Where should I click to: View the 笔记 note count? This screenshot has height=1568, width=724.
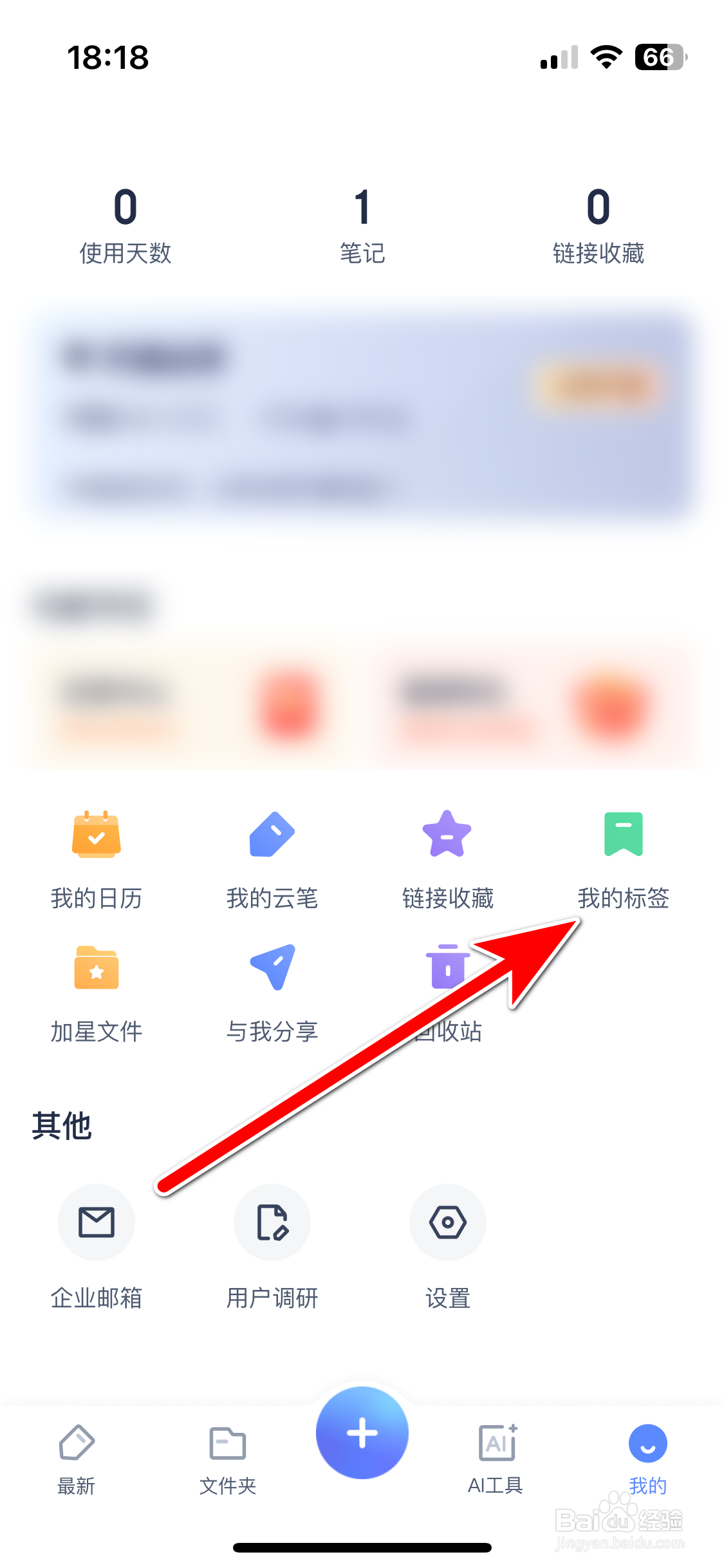362,225
